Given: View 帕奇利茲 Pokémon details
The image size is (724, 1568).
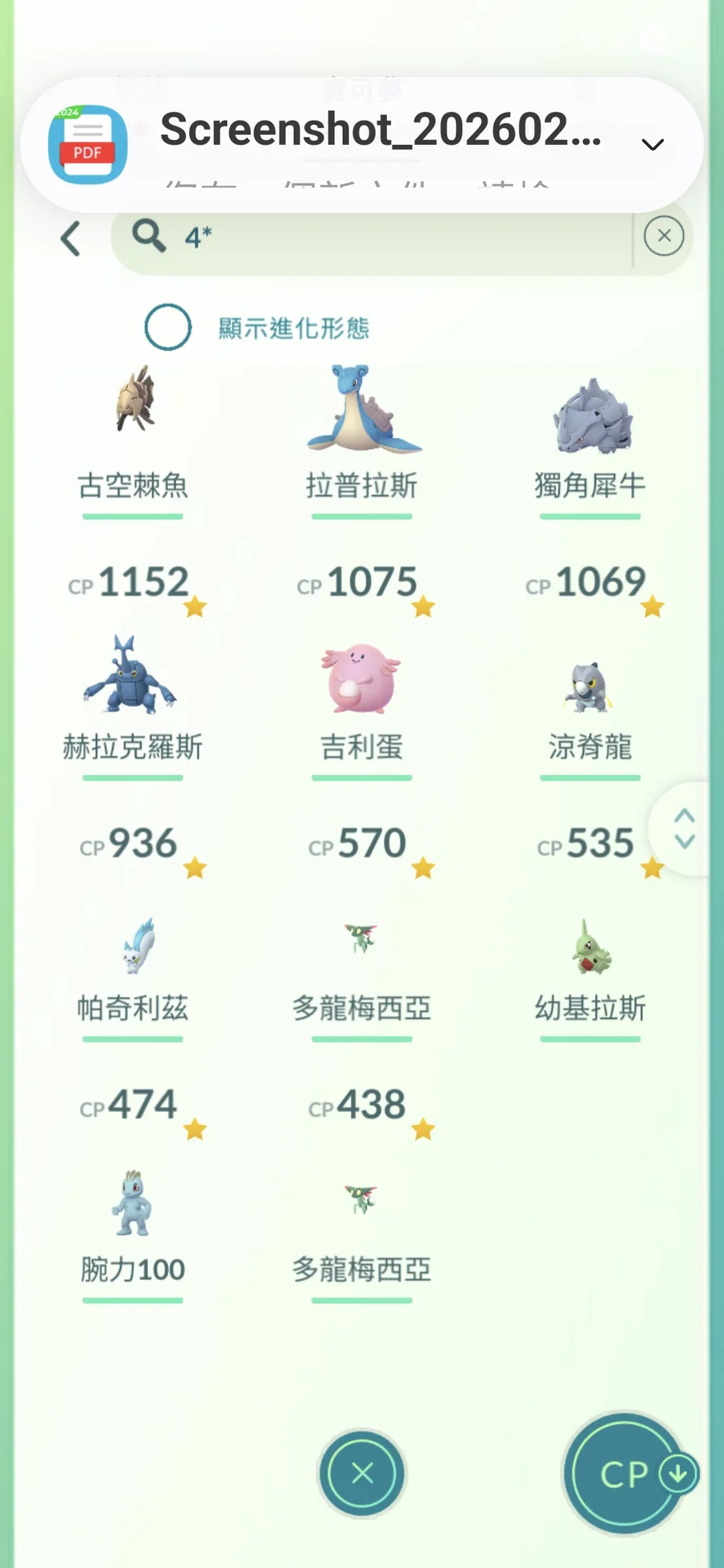Looking at the screenshot, I should [134, 947].
